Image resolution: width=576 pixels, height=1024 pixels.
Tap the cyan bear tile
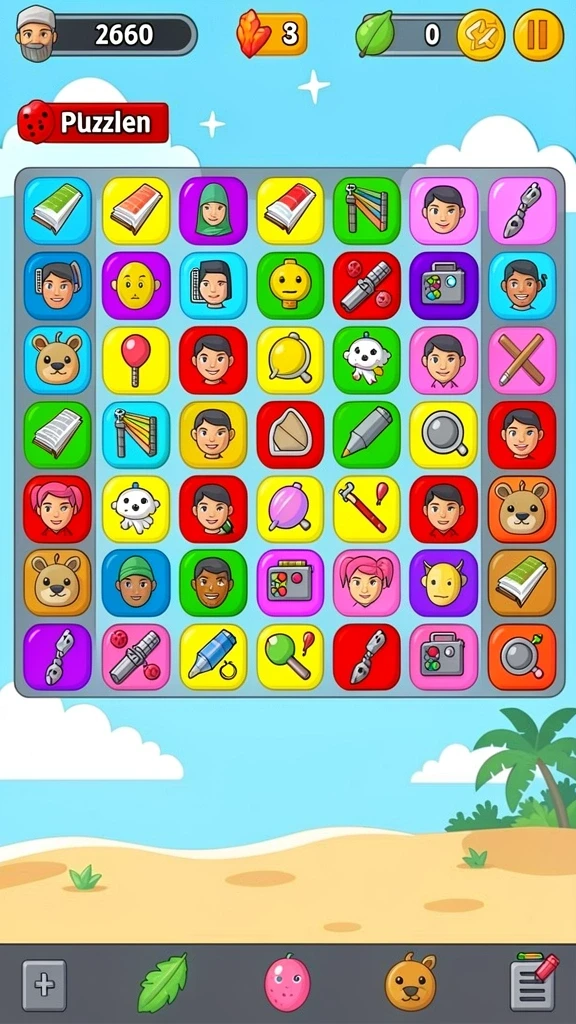(x=58, y=360)
